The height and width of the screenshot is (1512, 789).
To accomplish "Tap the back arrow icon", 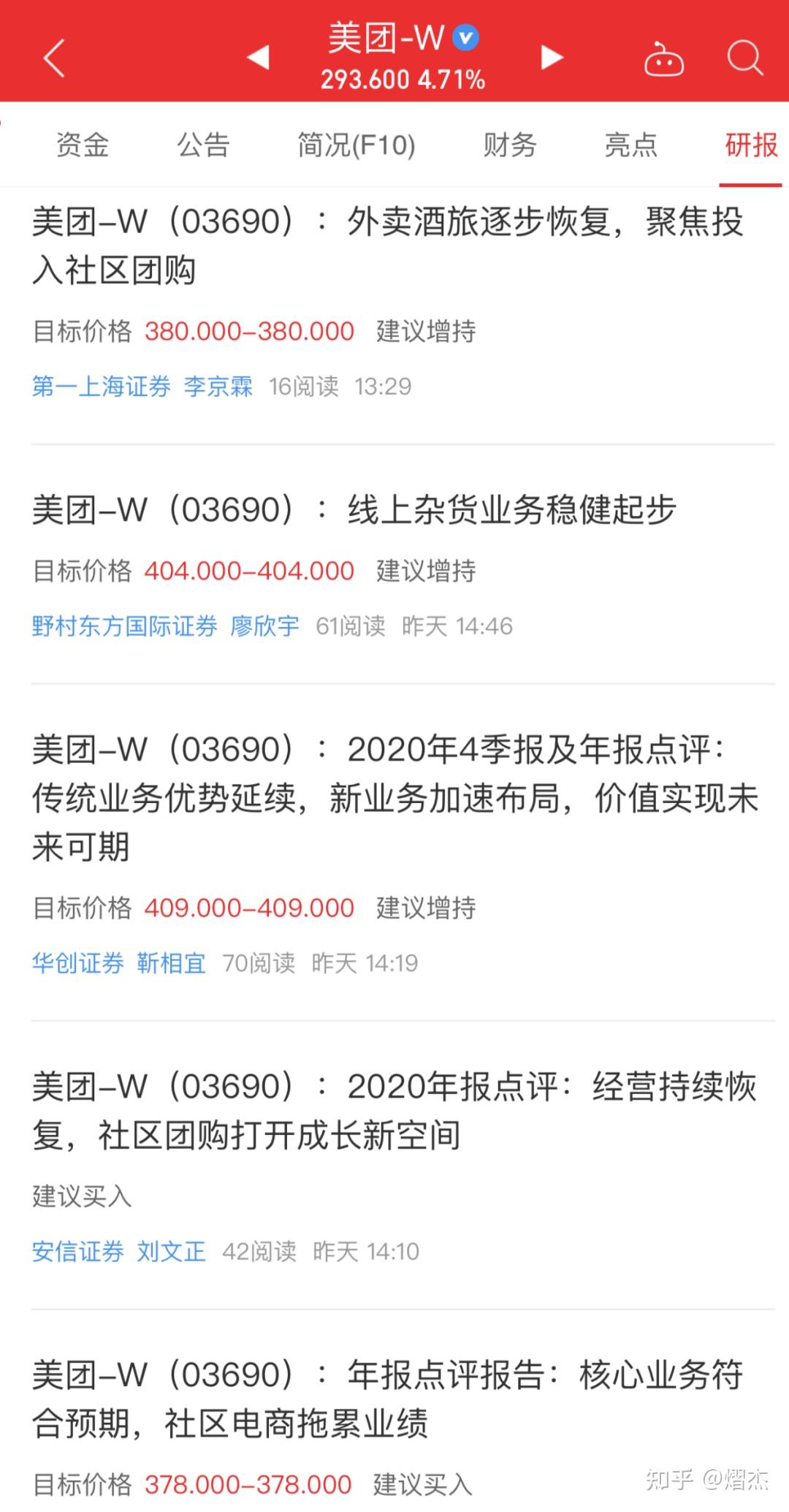I will tap(53, 58).
